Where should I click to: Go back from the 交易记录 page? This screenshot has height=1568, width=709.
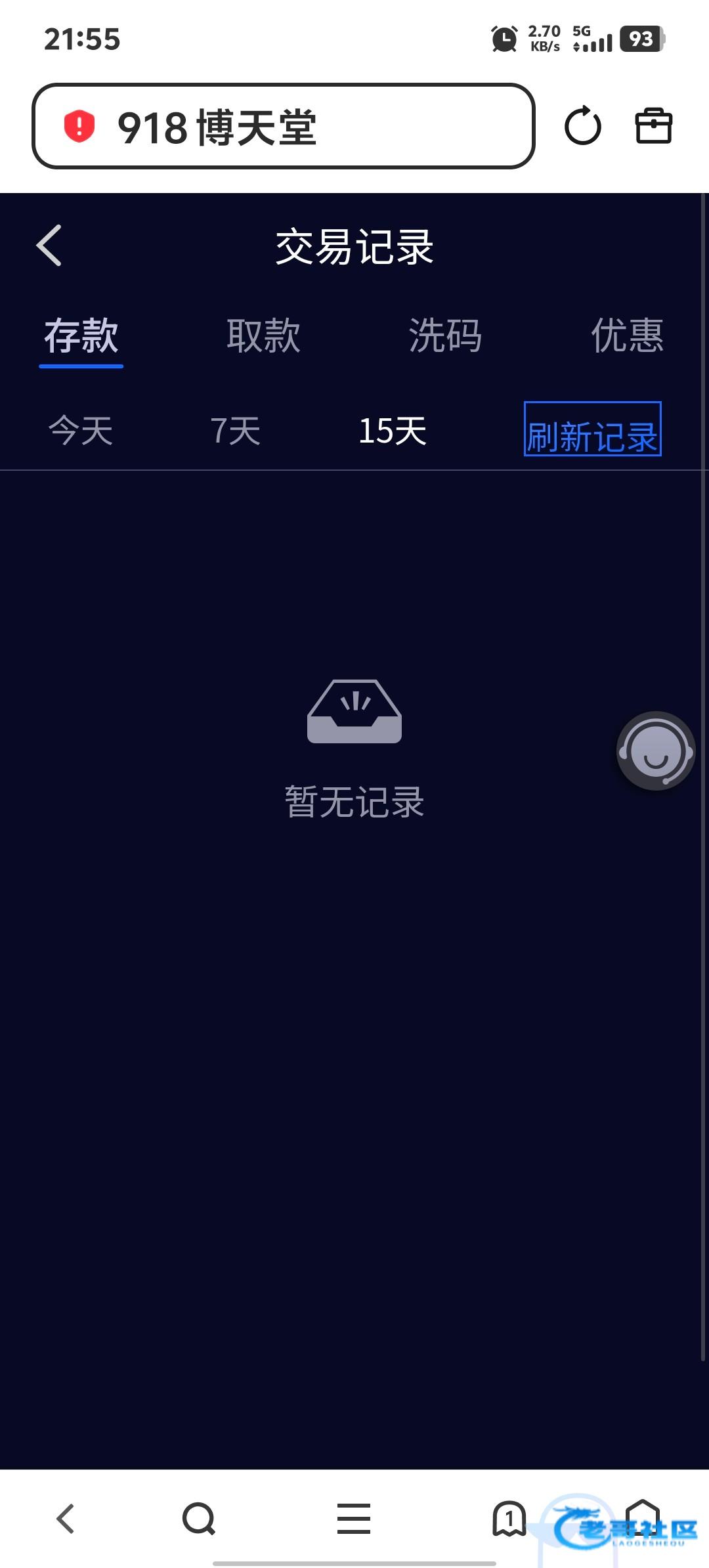coord(49,246)
